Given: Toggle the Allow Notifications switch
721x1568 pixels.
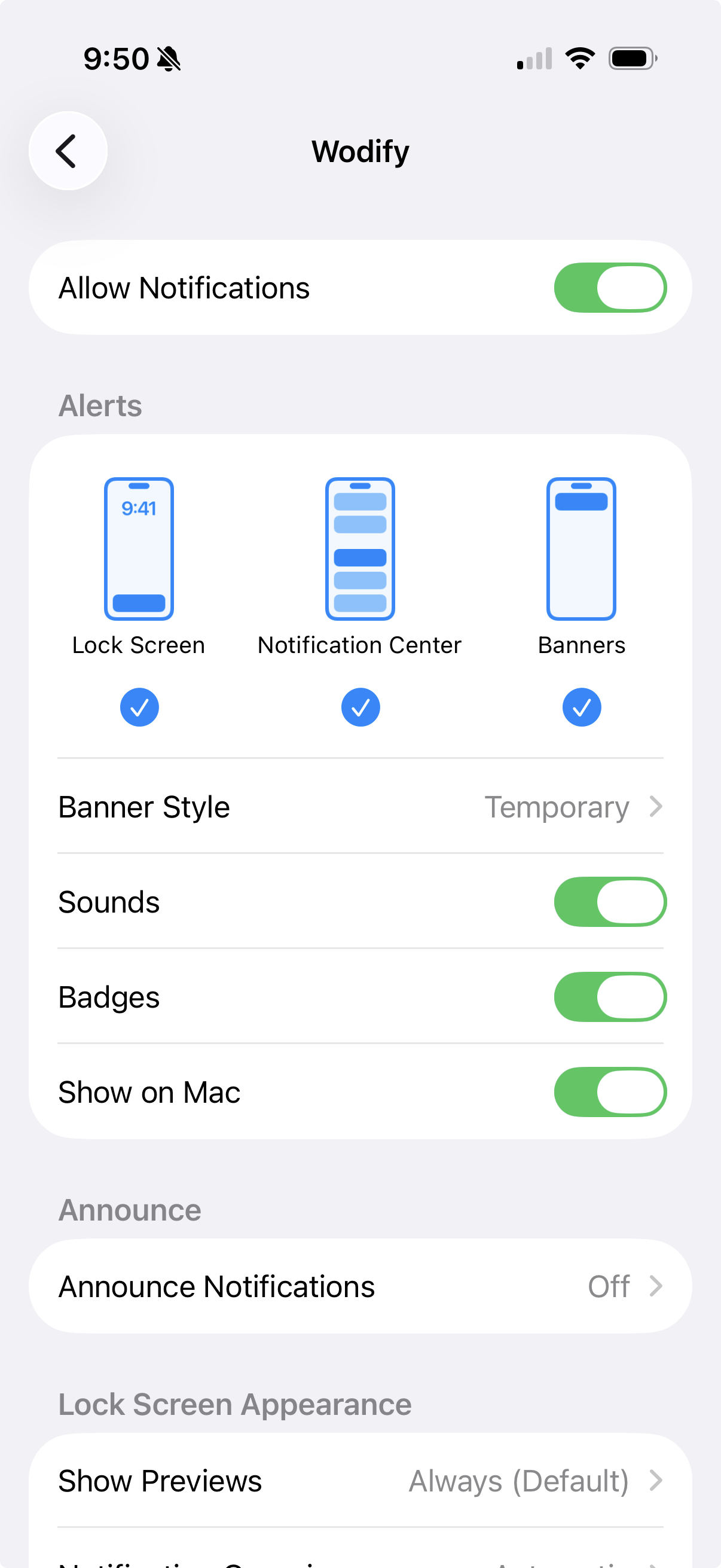Looking at the screenshot, I should (610, 287).
